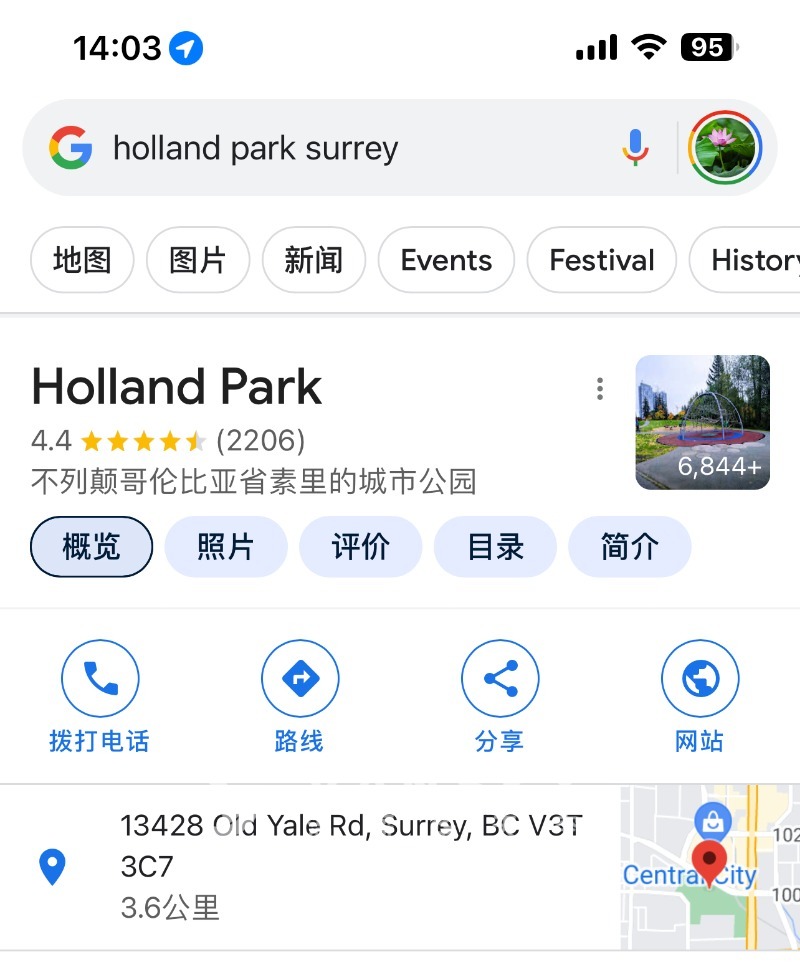Image resolution: width=800 pixels, height=969 pixels.
Task: Select the Festival filter chip
Action: (602, 261)
